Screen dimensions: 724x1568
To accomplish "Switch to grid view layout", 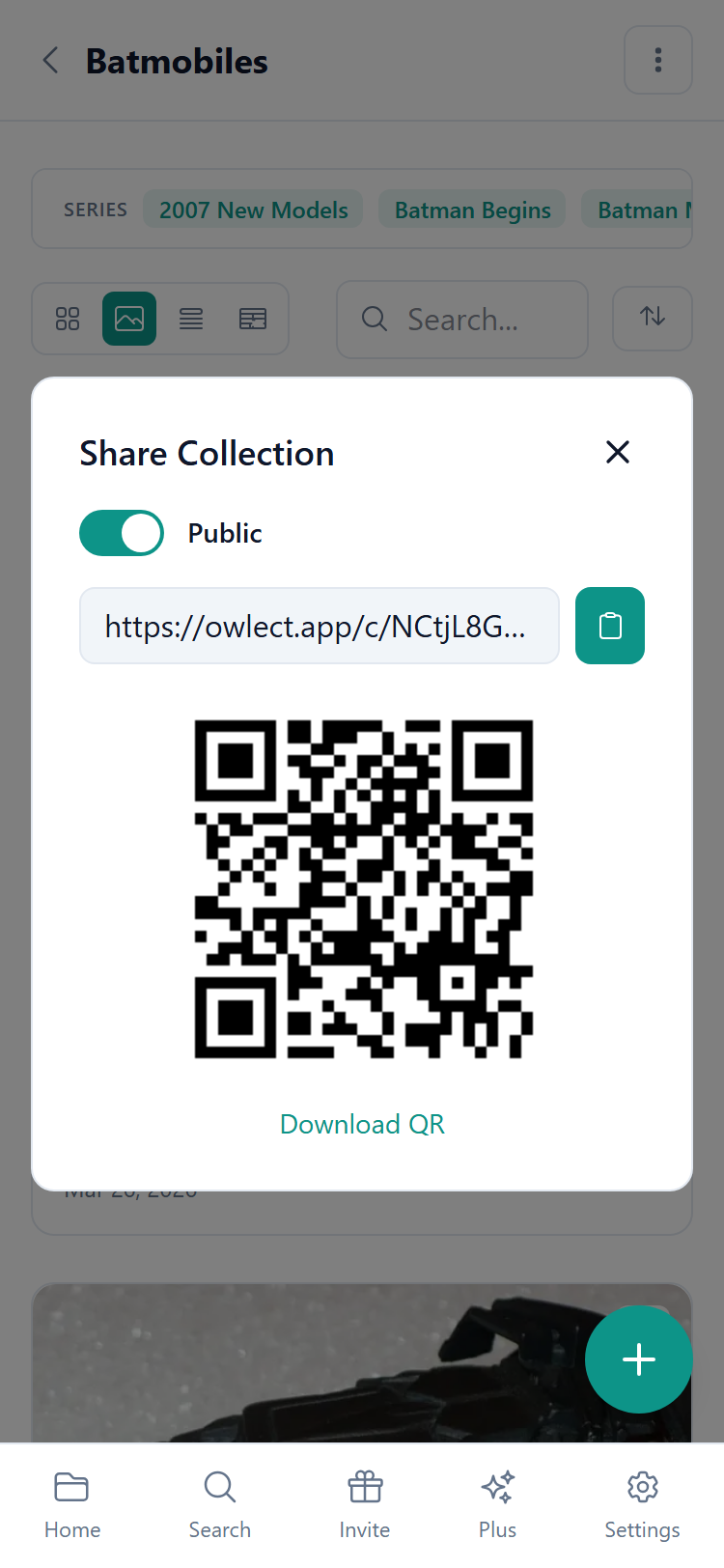I will click(x=68, y=319).
